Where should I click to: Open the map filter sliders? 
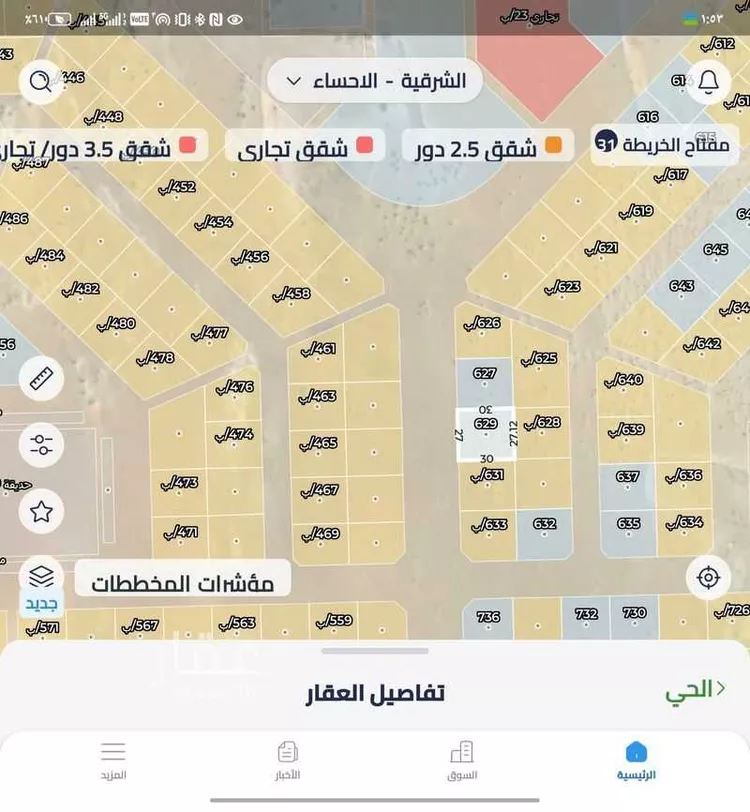pos(41,446)
